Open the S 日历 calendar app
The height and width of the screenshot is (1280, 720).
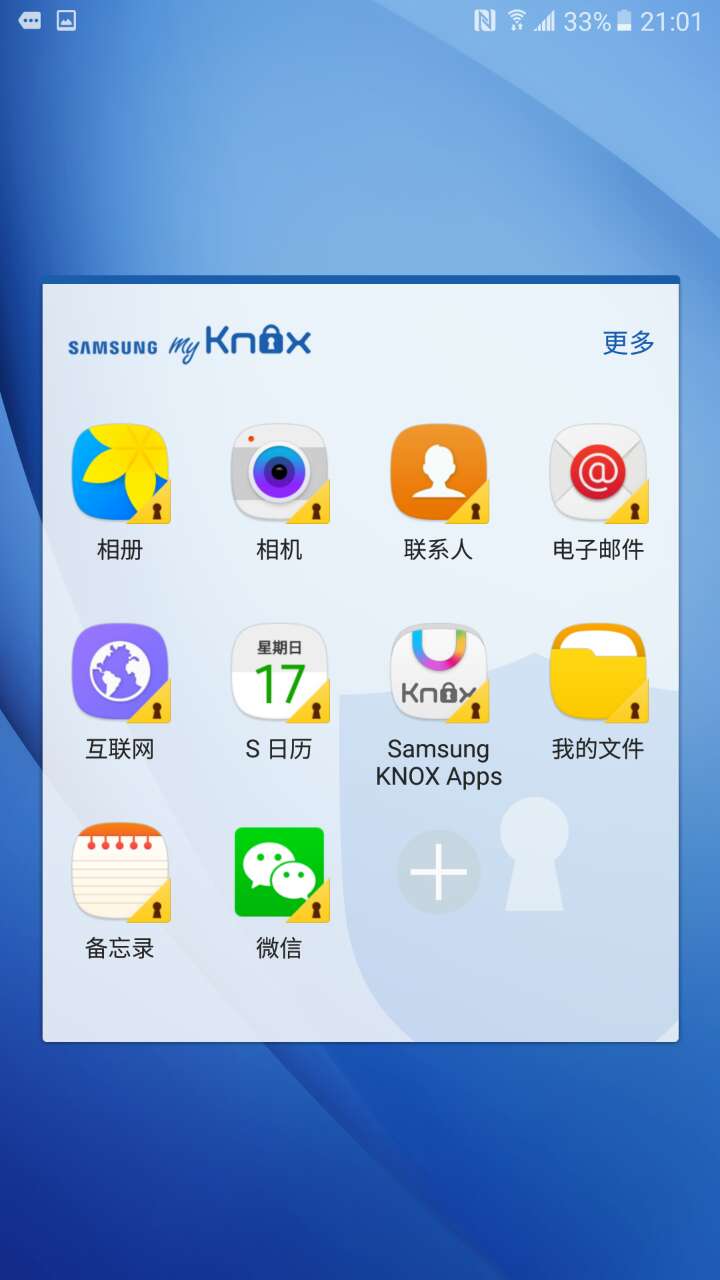point(279,670)
